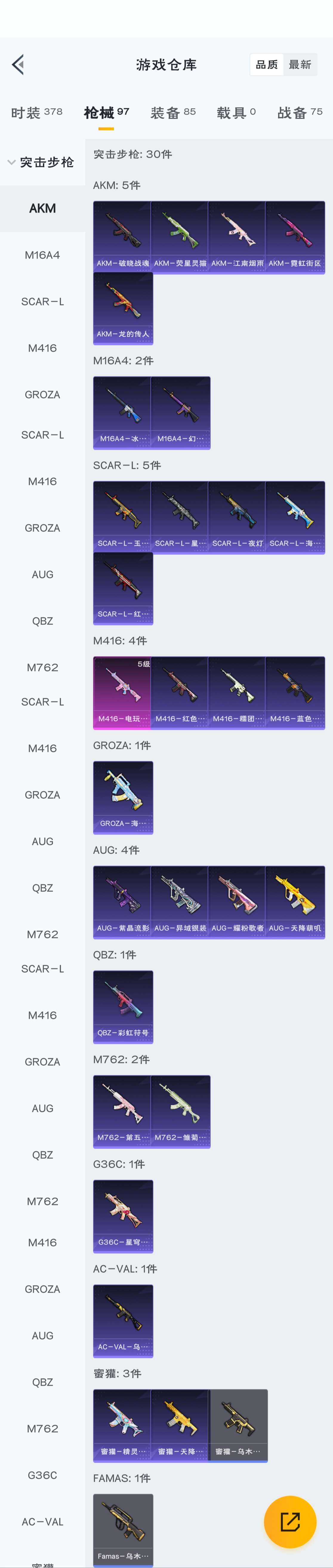Select G36C in the left sidebar

point(43,1475)
